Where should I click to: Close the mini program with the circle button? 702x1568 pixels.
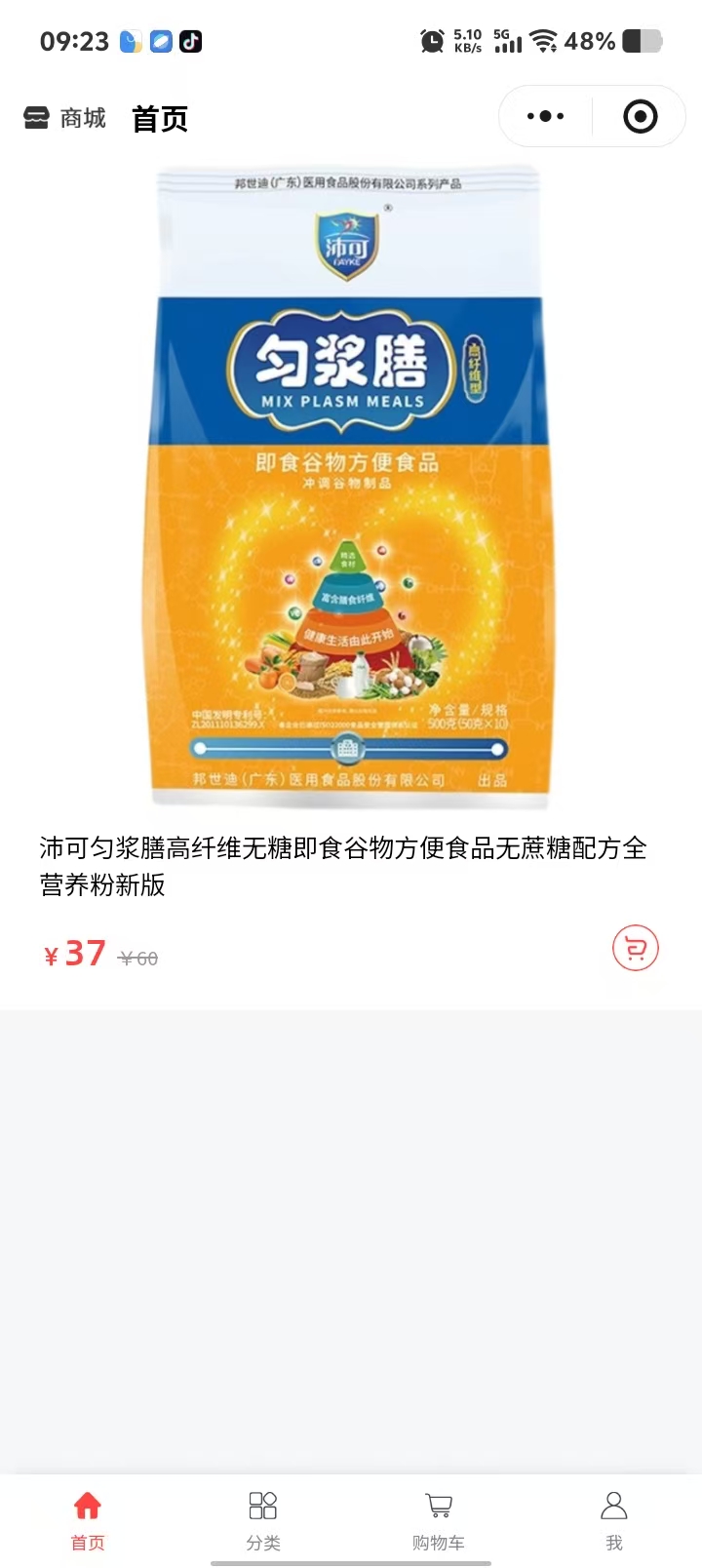[x=640, y=117]
